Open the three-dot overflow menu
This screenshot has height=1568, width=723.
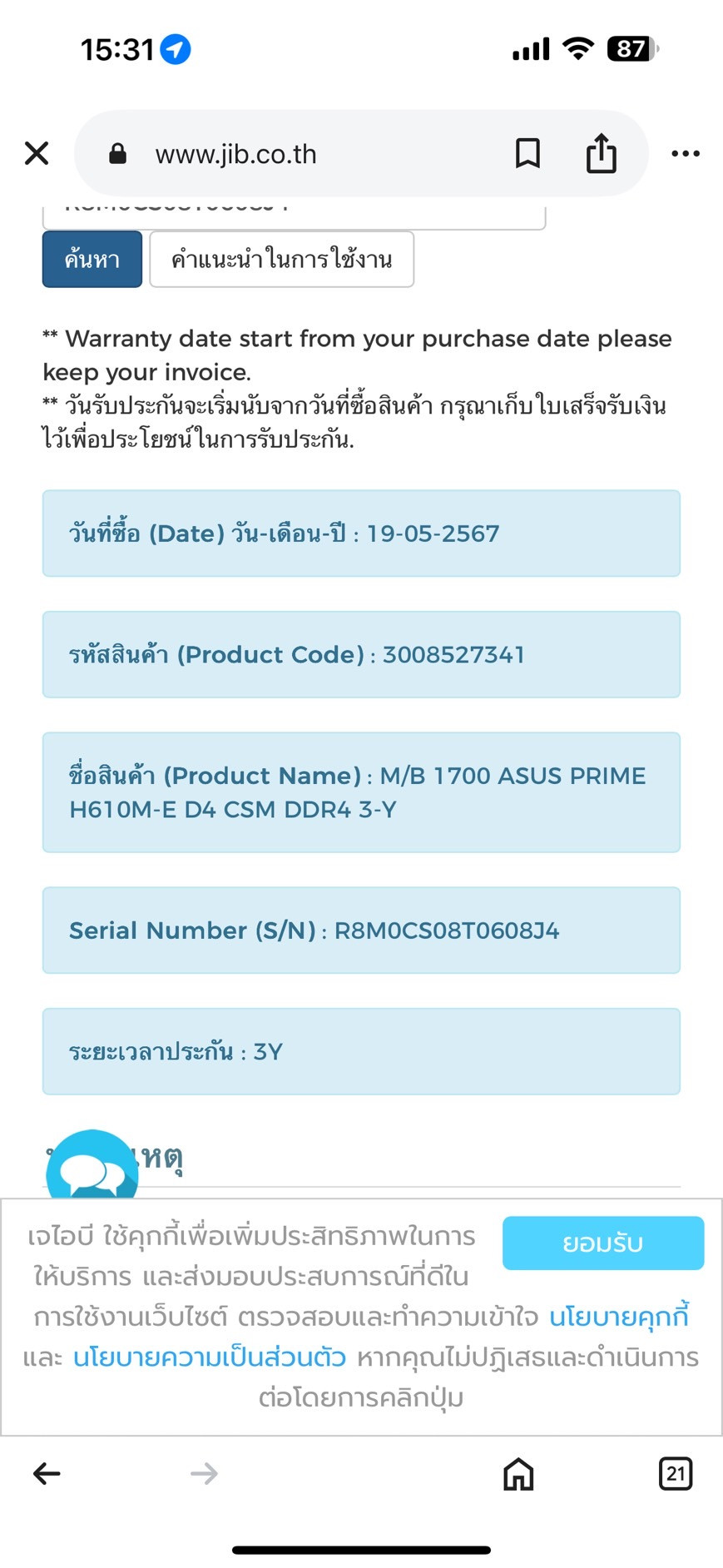[686, 153]
